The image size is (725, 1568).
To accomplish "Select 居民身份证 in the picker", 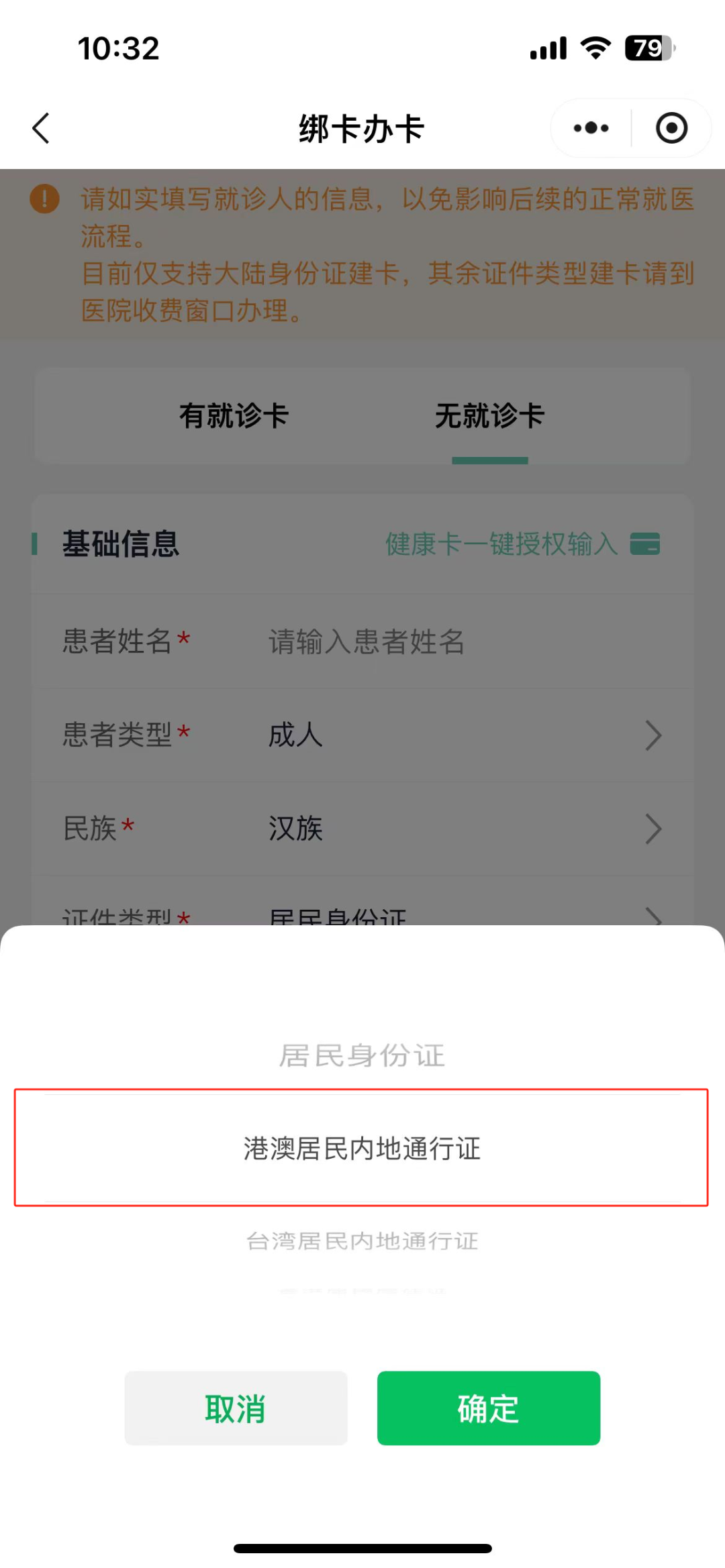I will coord(362,1055).
